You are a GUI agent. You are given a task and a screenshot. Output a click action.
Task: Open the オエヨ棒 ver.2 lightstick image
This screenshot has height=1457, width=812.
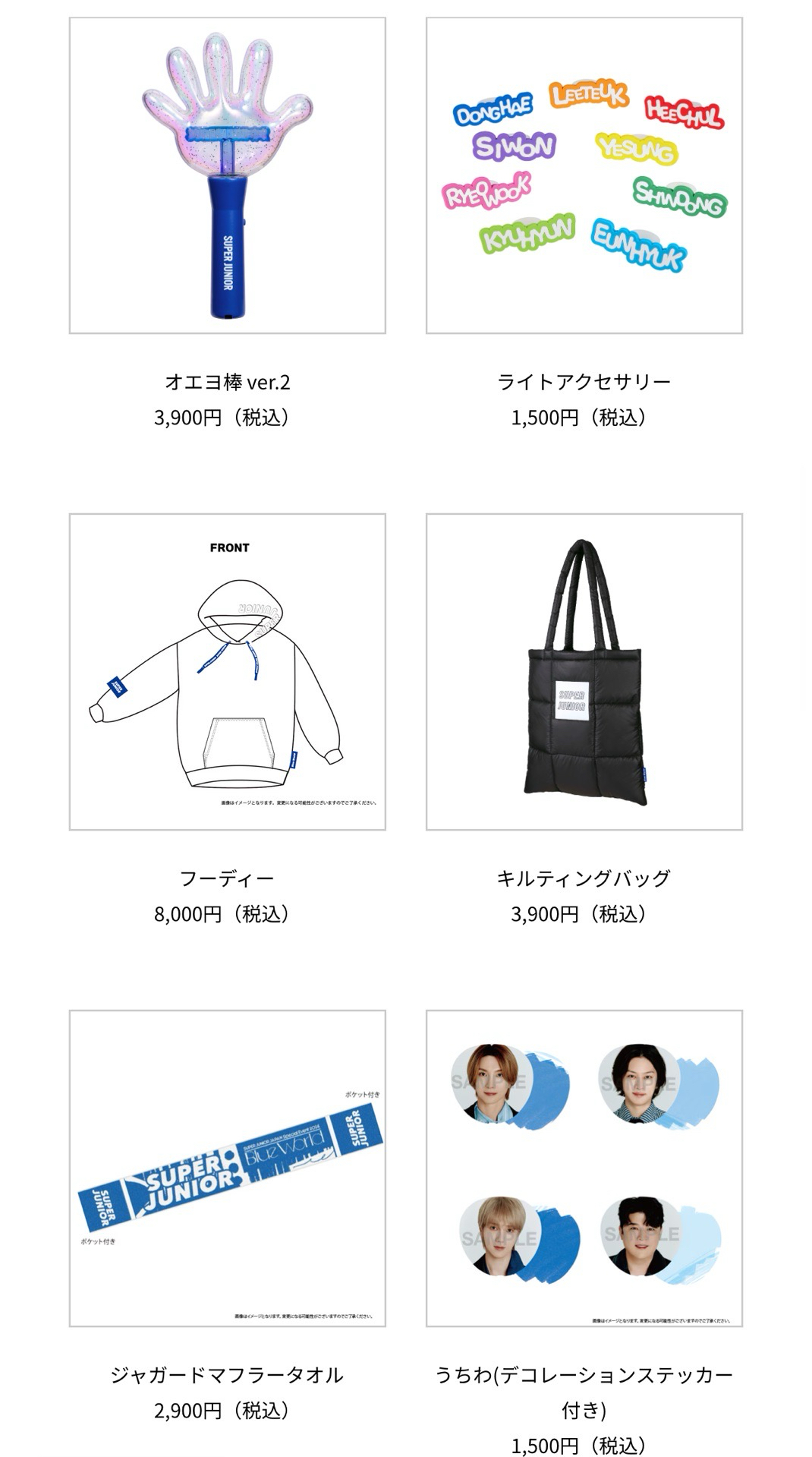pyautogui.click(x=227, y=175)
